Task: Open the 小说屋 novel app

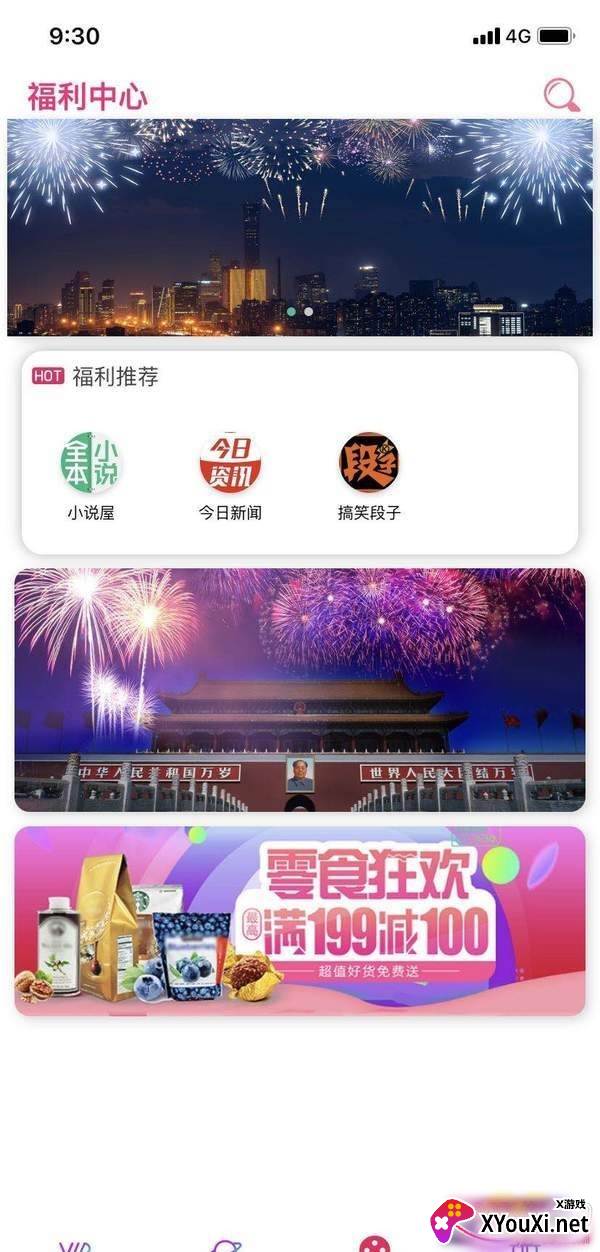Action: 91,463
